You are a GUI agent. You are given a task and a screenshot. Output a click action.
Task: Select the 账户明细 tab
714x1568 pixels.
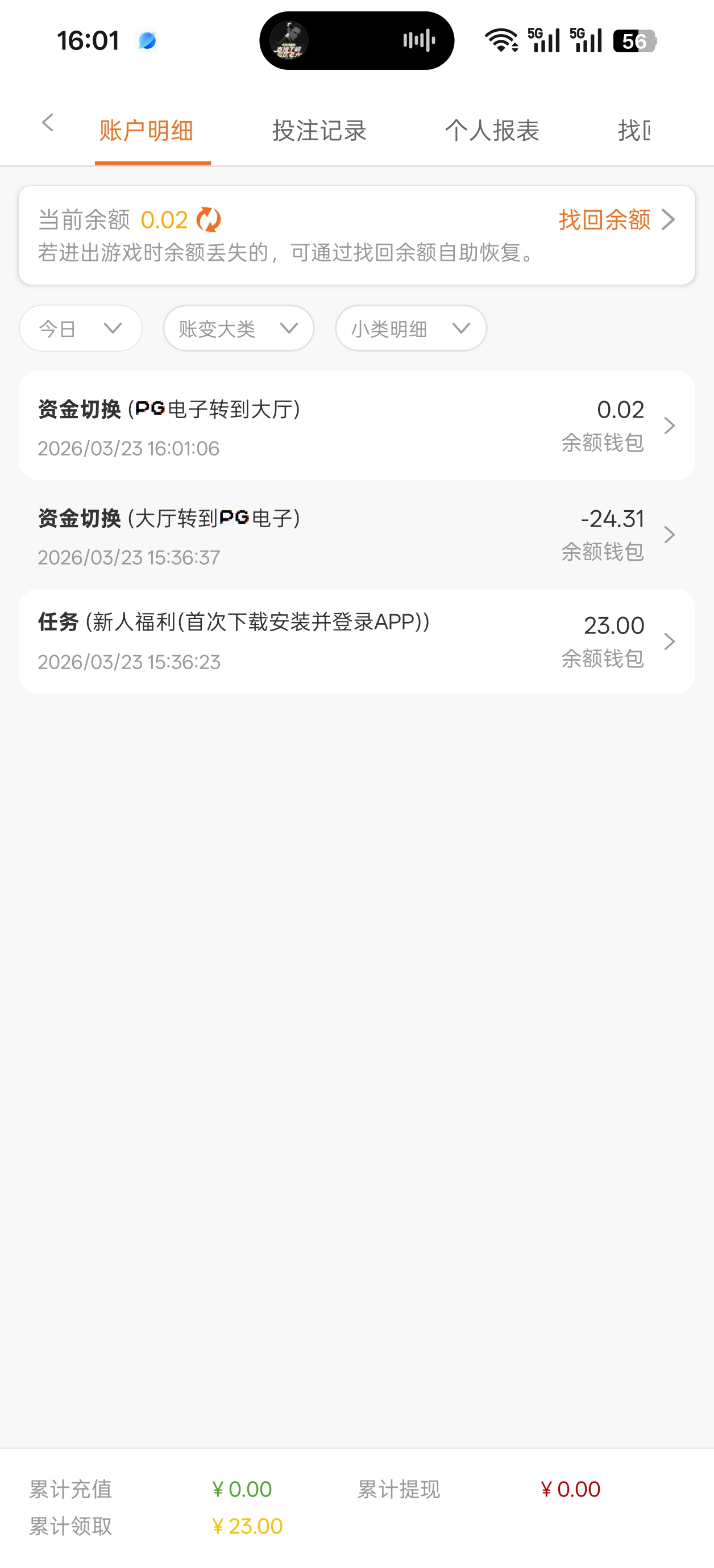pyautogui.click(x=146, y=131)
